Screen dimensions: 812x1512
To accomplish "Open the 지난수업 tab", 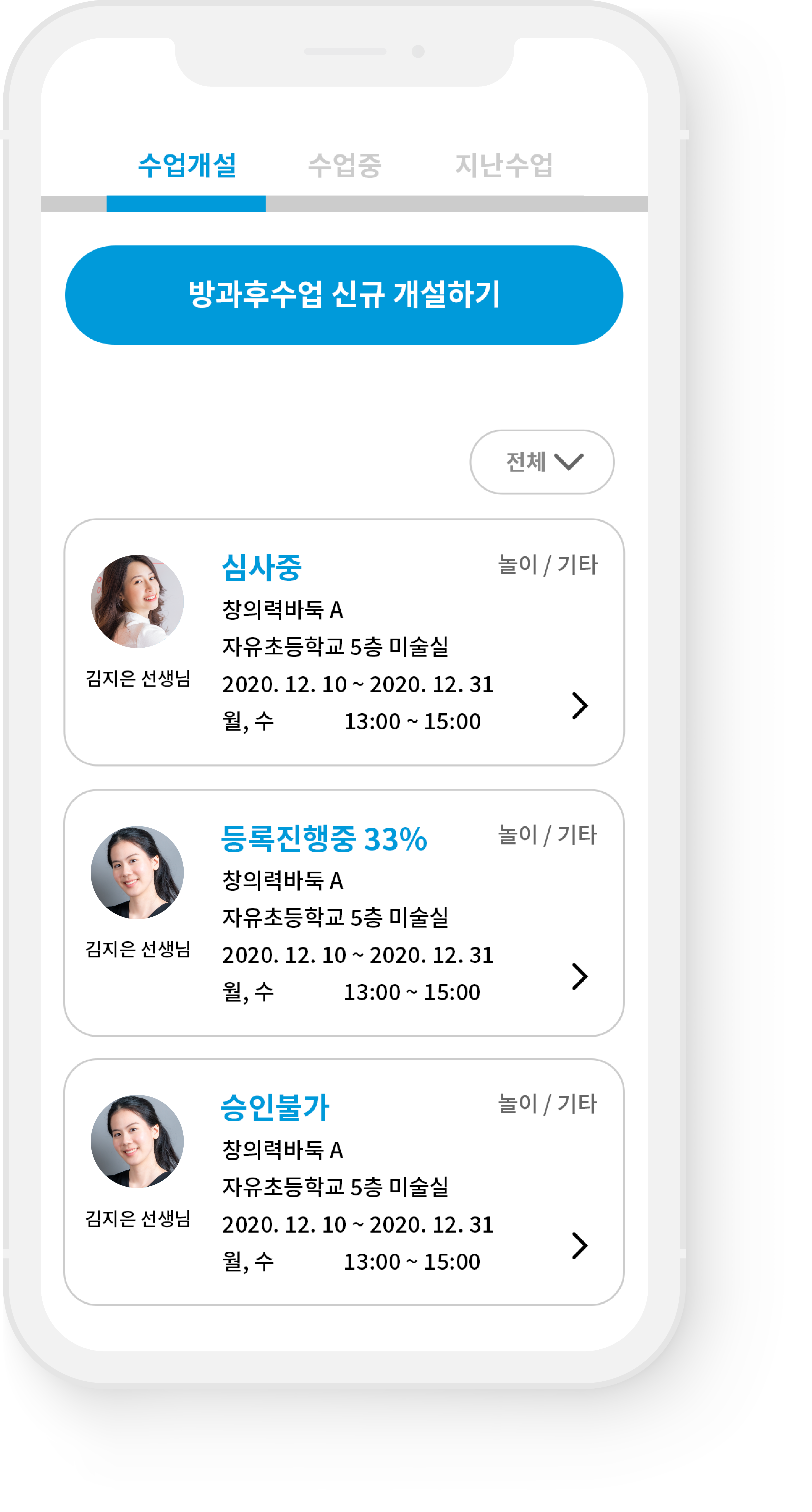I will (x=504, y=165).
